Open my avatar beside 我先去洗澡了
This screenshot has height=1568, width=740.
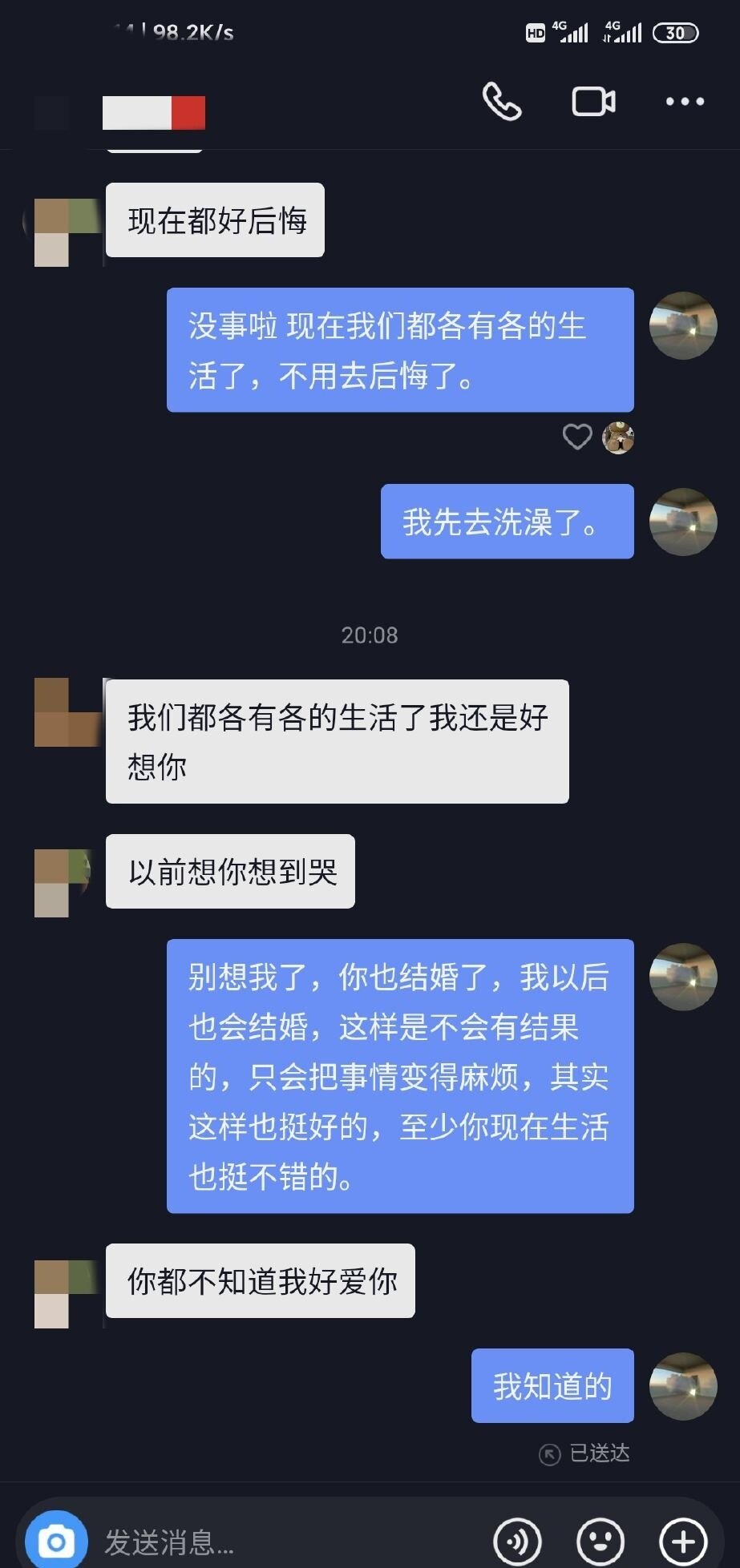tap(682, 522)
